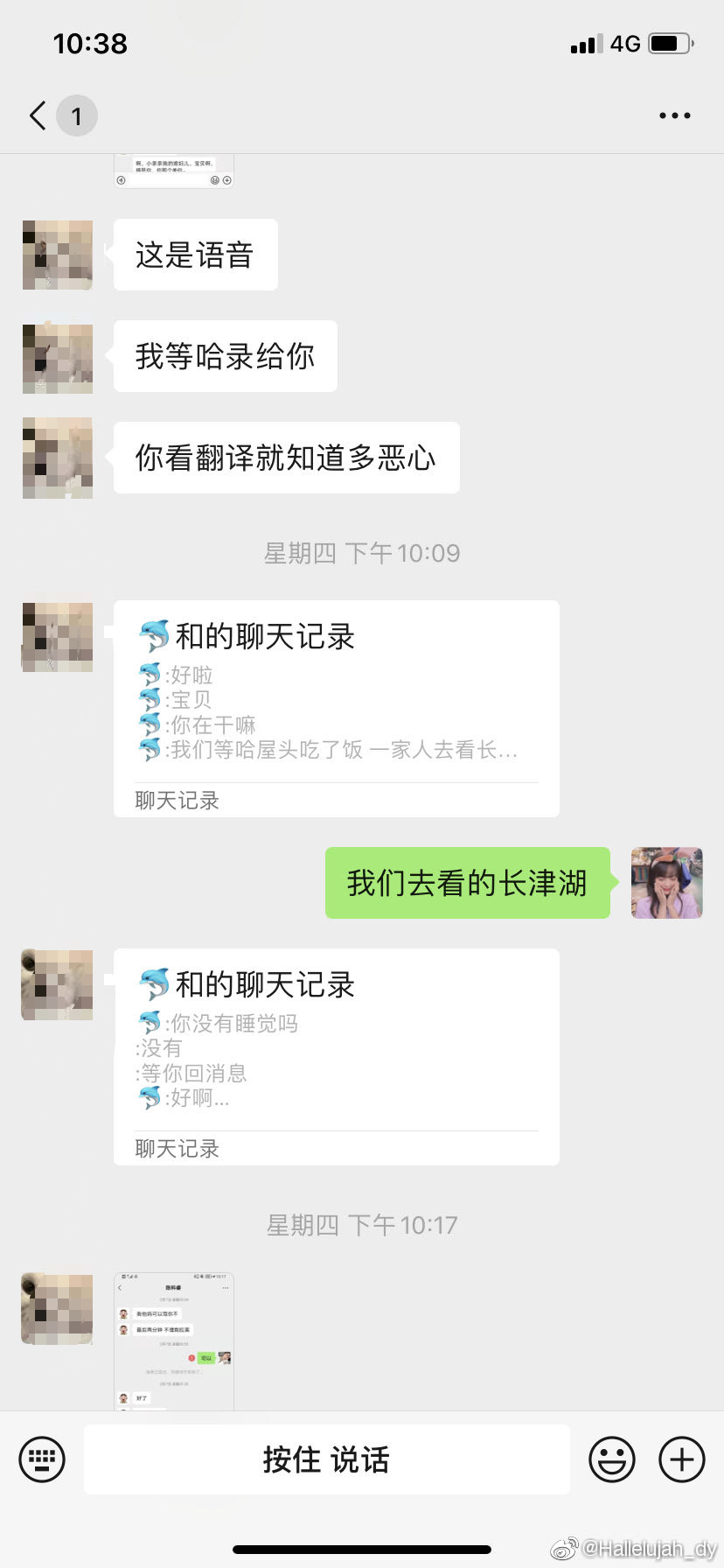Tap the 4G network indicator
This screenshot has width=724, height=1568.
[x=624, y=43]
